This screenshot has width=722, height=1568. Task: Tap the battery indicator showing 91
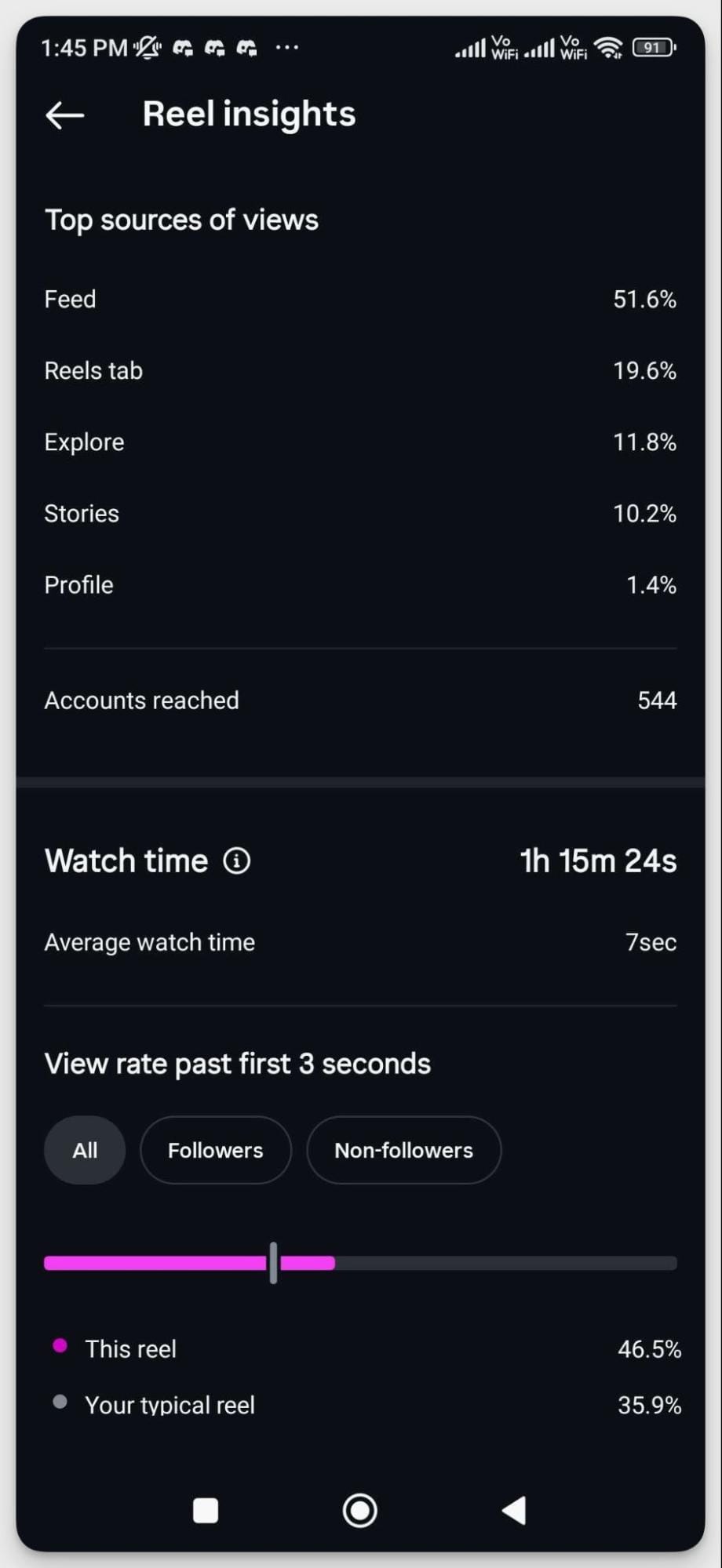click(651, 46)
